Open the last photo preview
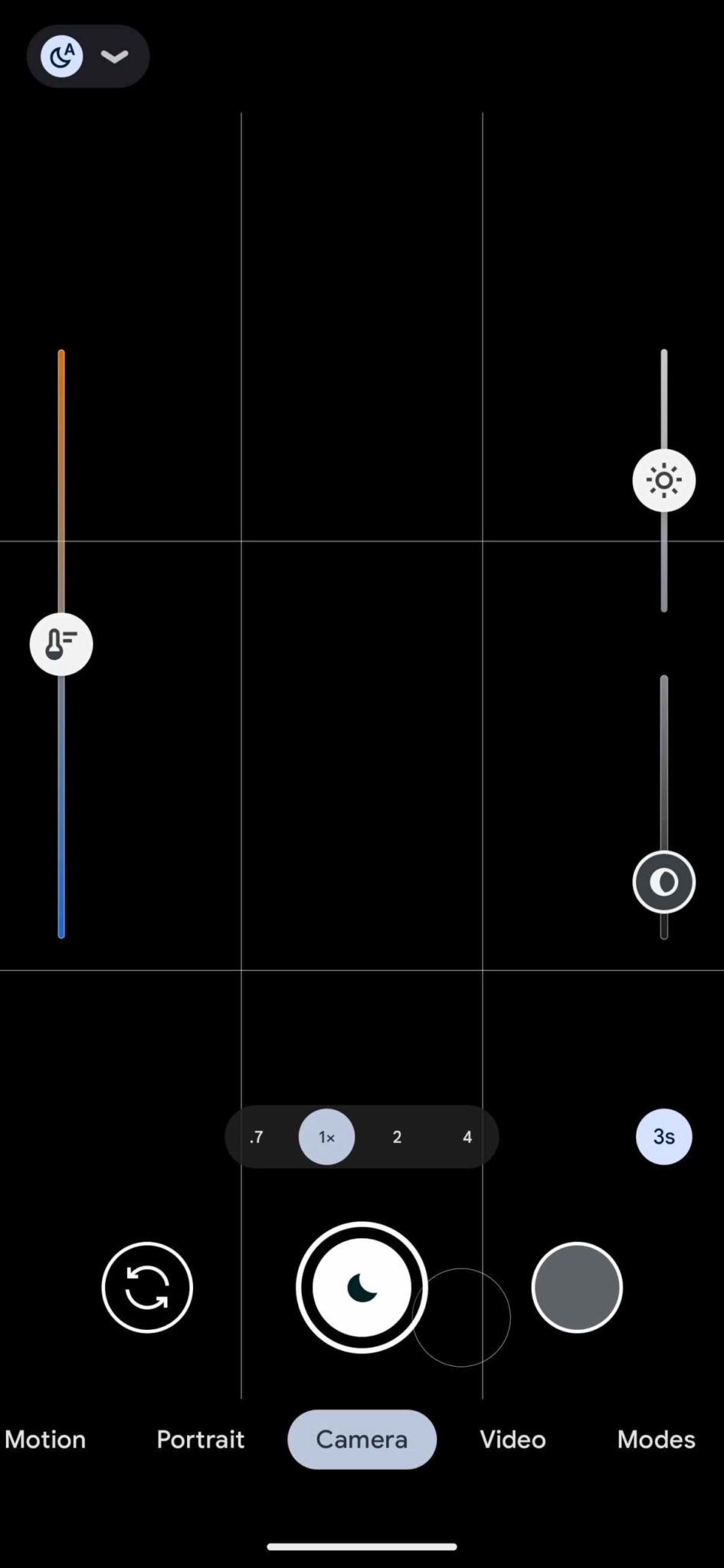 point(577,1287)
